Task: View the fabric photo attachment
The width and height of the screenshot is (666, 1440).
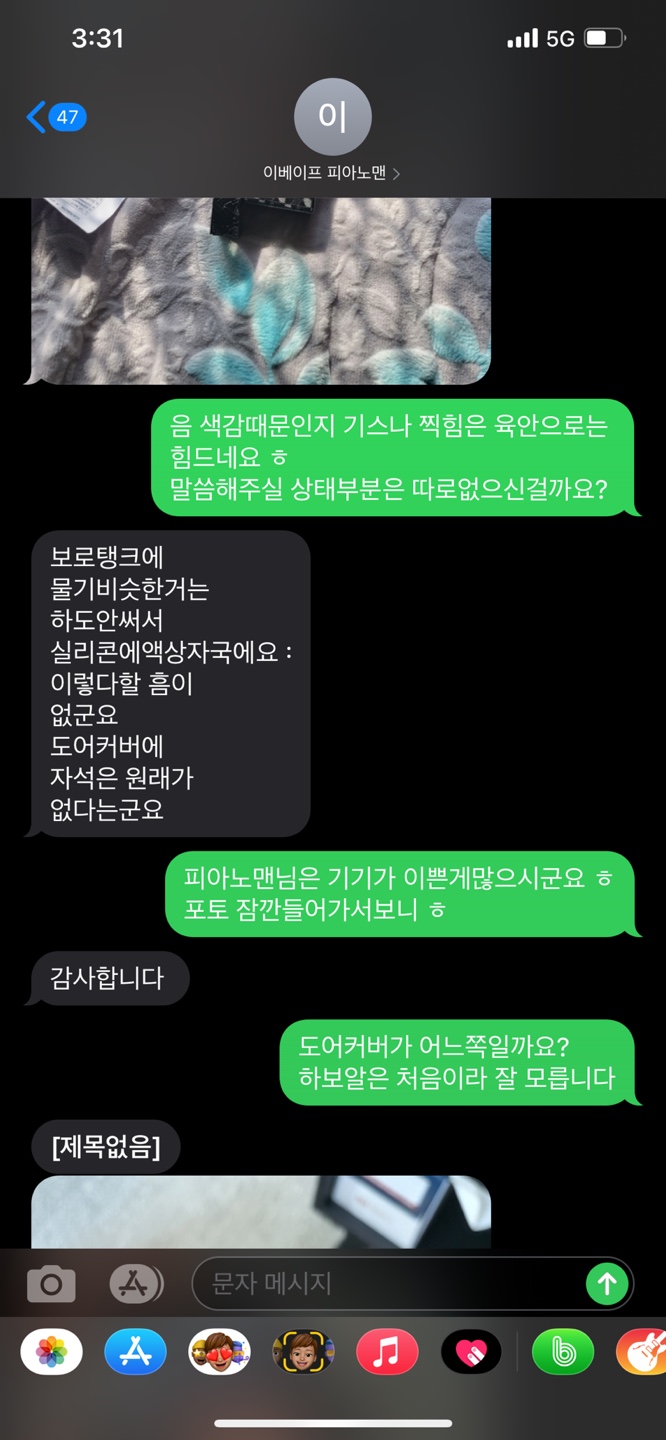Action: (260, 290)
